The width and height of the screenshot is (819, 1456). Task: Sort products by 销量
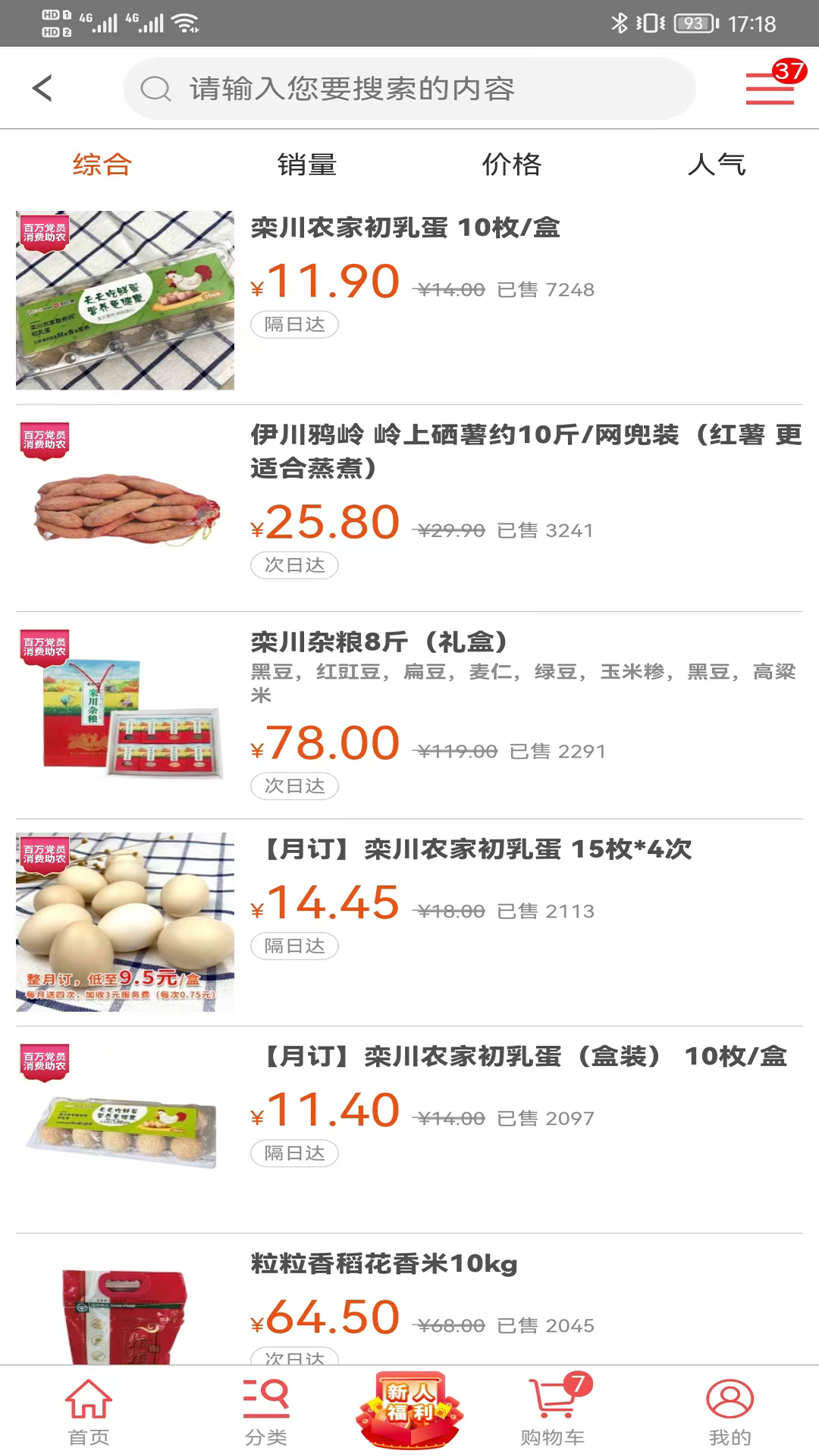point(307,165)
